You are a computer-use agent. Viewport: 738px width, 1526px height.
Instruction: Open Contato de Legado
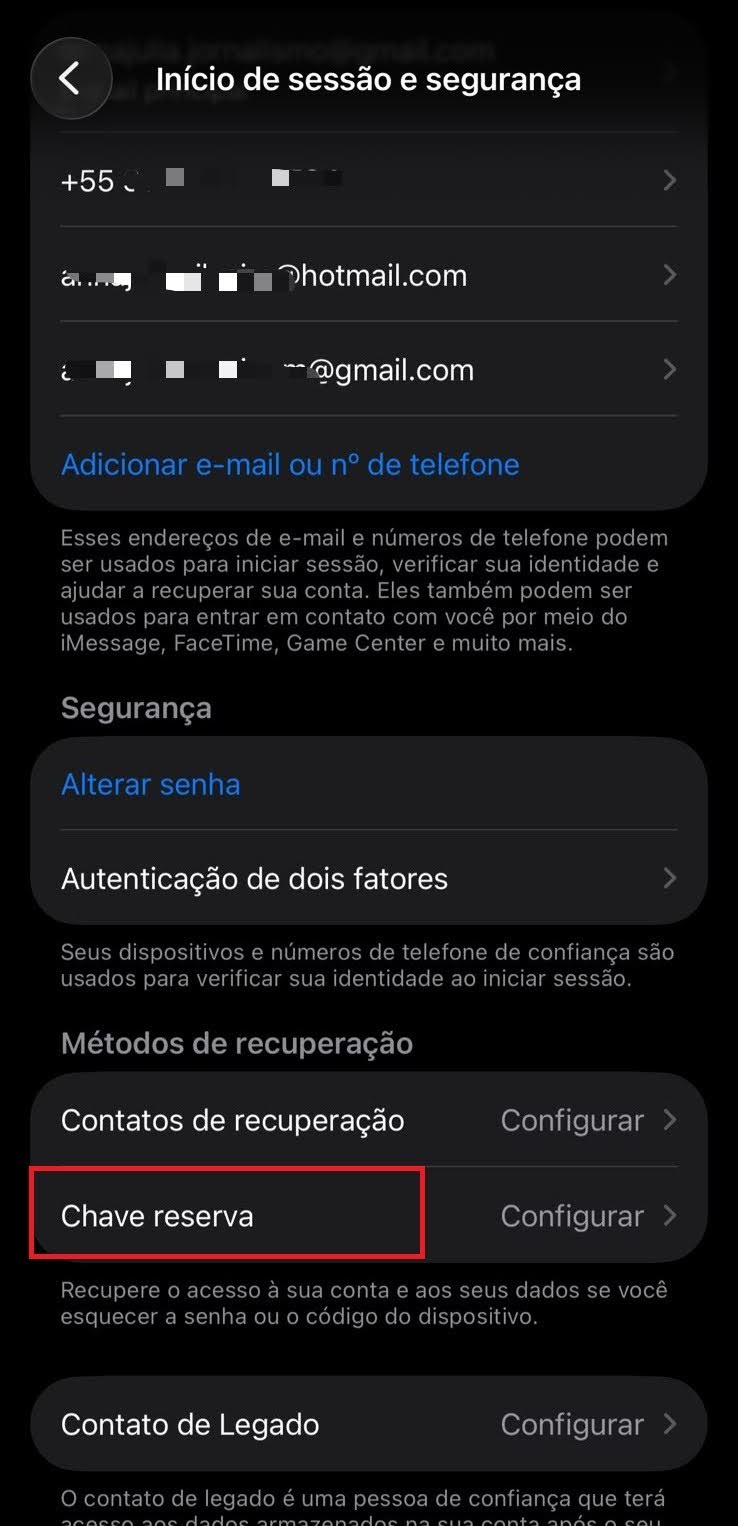pos(369,1424)
